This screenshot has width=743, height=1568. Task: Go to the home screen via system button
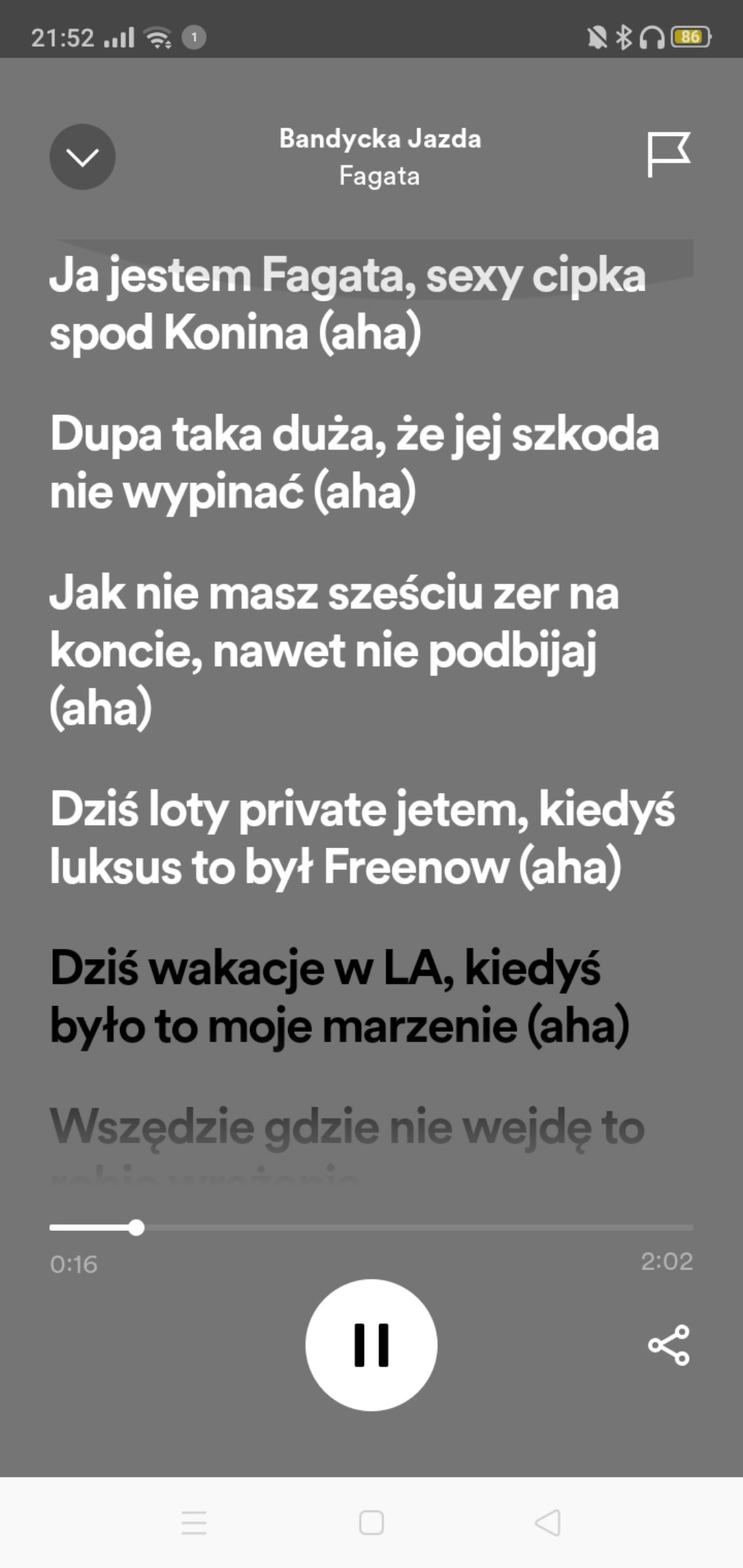point(371,1522)
